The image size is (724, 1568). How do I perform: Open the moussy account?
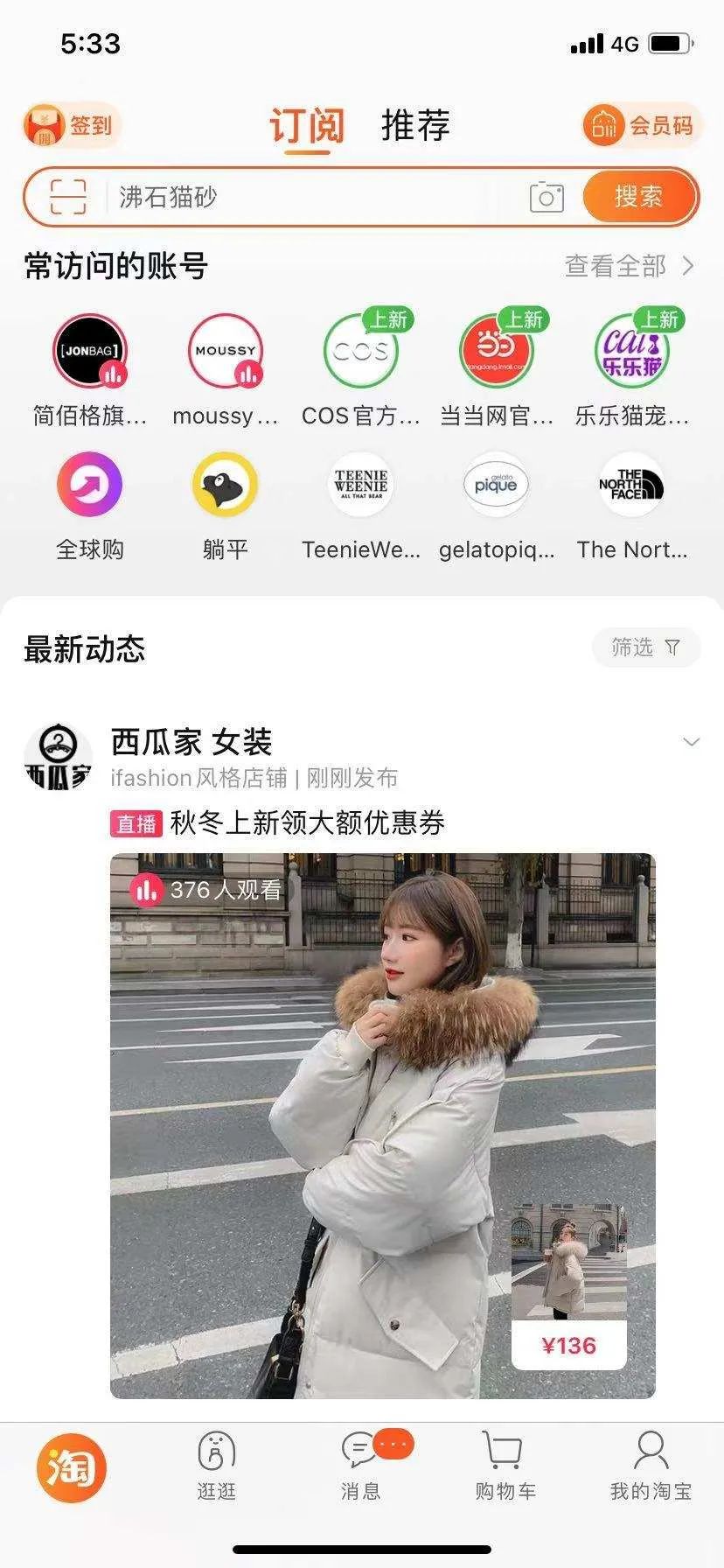click(x=225, y=352)
